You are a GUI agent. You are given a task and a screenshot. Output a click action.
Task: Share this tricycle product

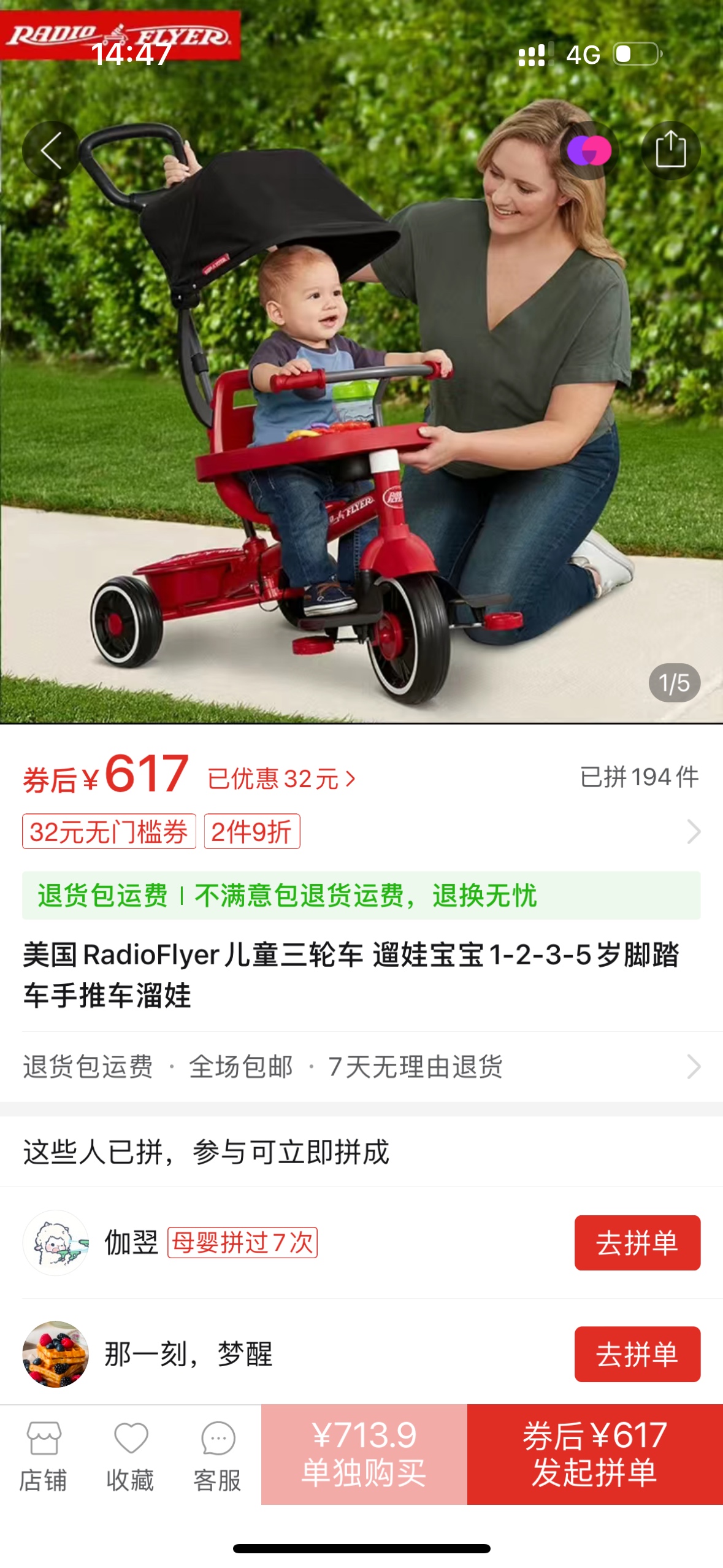670,150
